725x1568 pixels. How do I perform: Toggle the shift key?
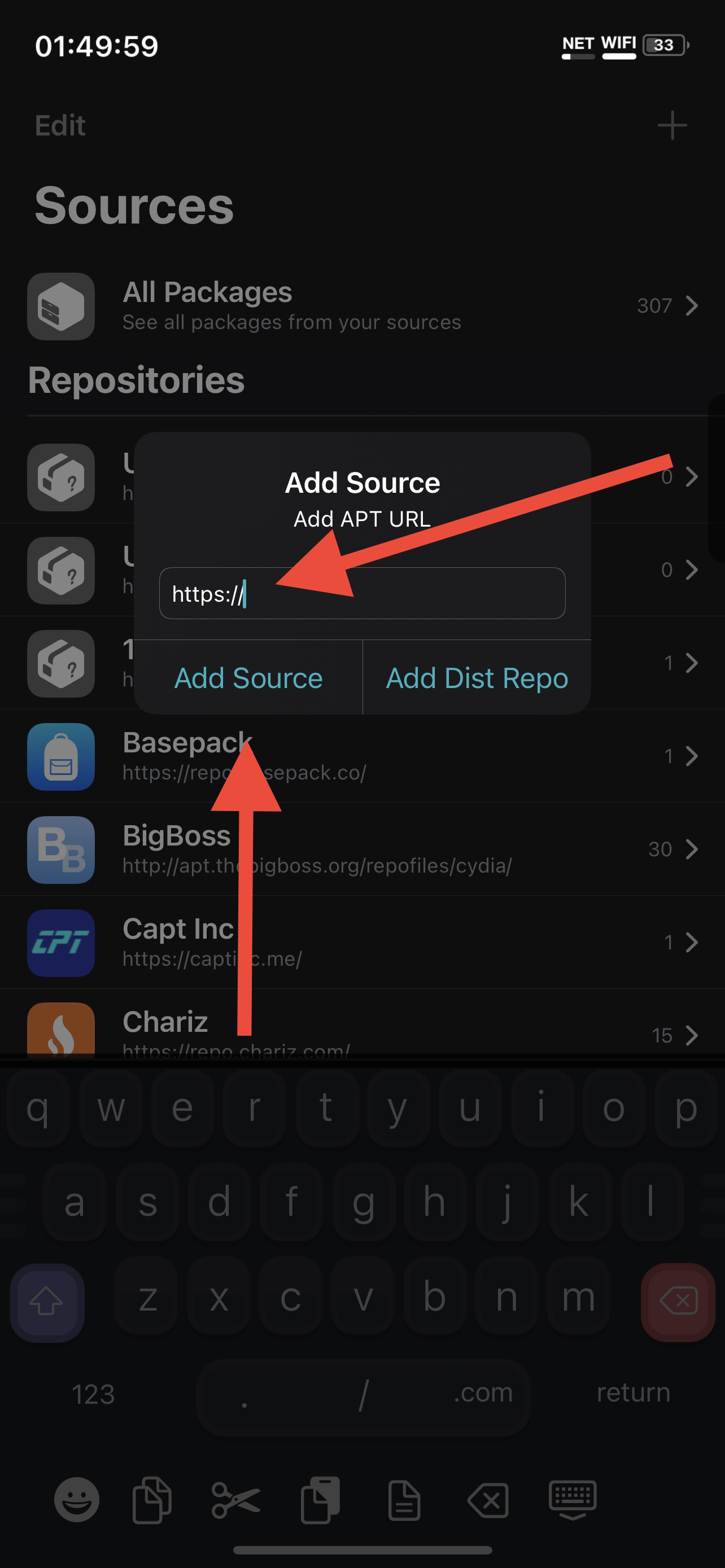coord(47,1302)
